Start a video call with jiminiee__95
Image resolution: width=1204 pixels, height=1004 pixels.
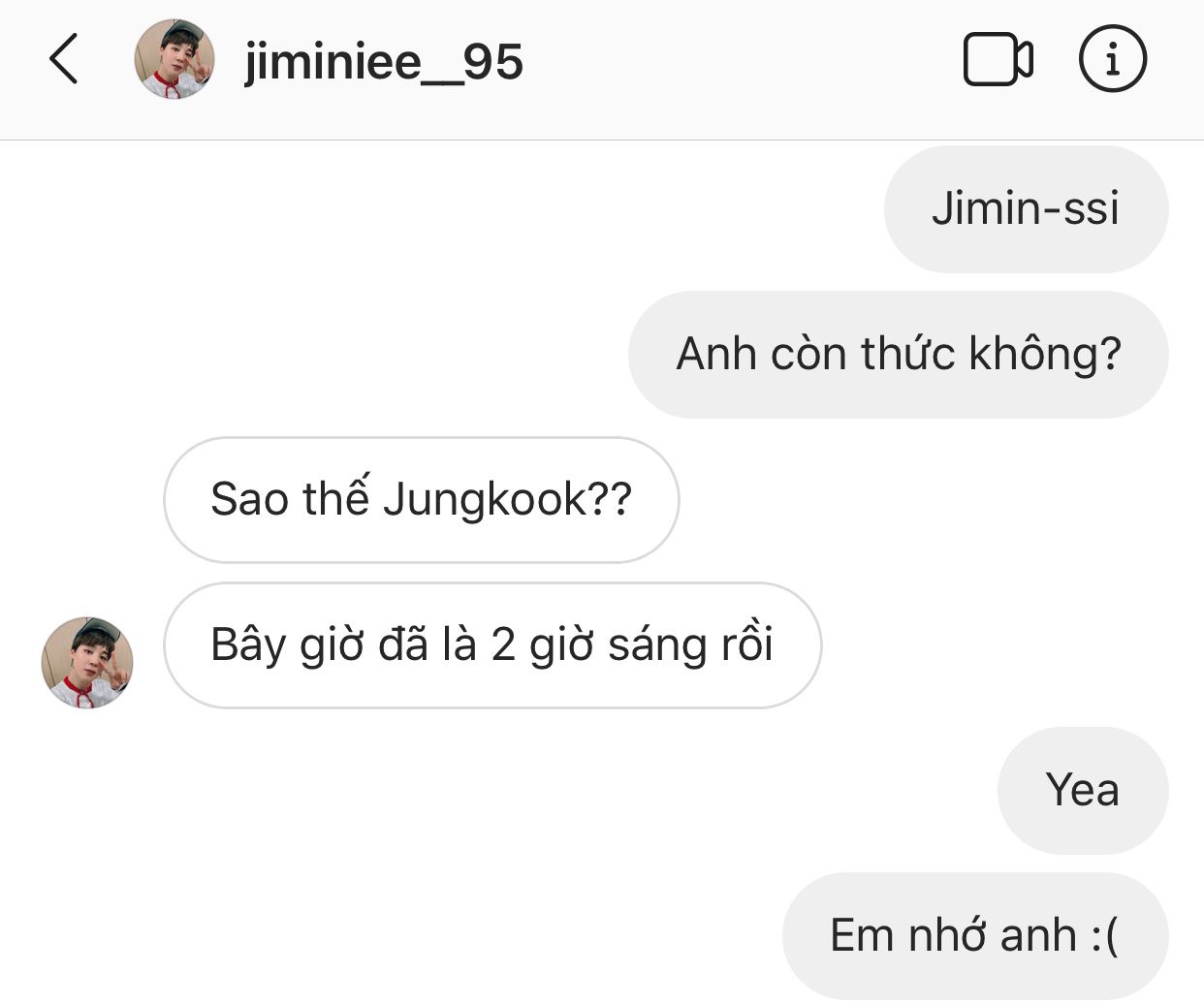tap(998, 60)
